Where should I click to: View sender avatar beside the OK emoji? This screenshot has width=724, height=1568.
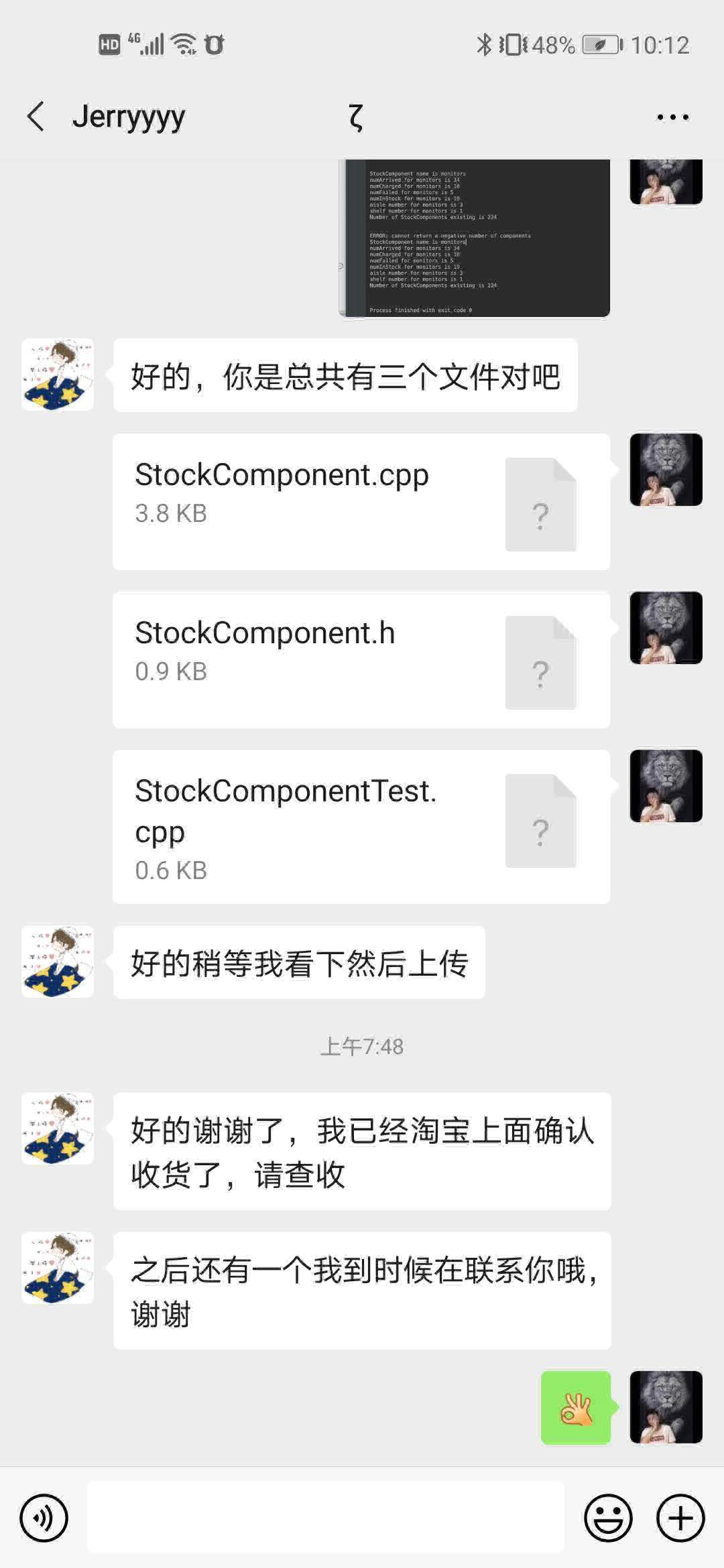666,1407
